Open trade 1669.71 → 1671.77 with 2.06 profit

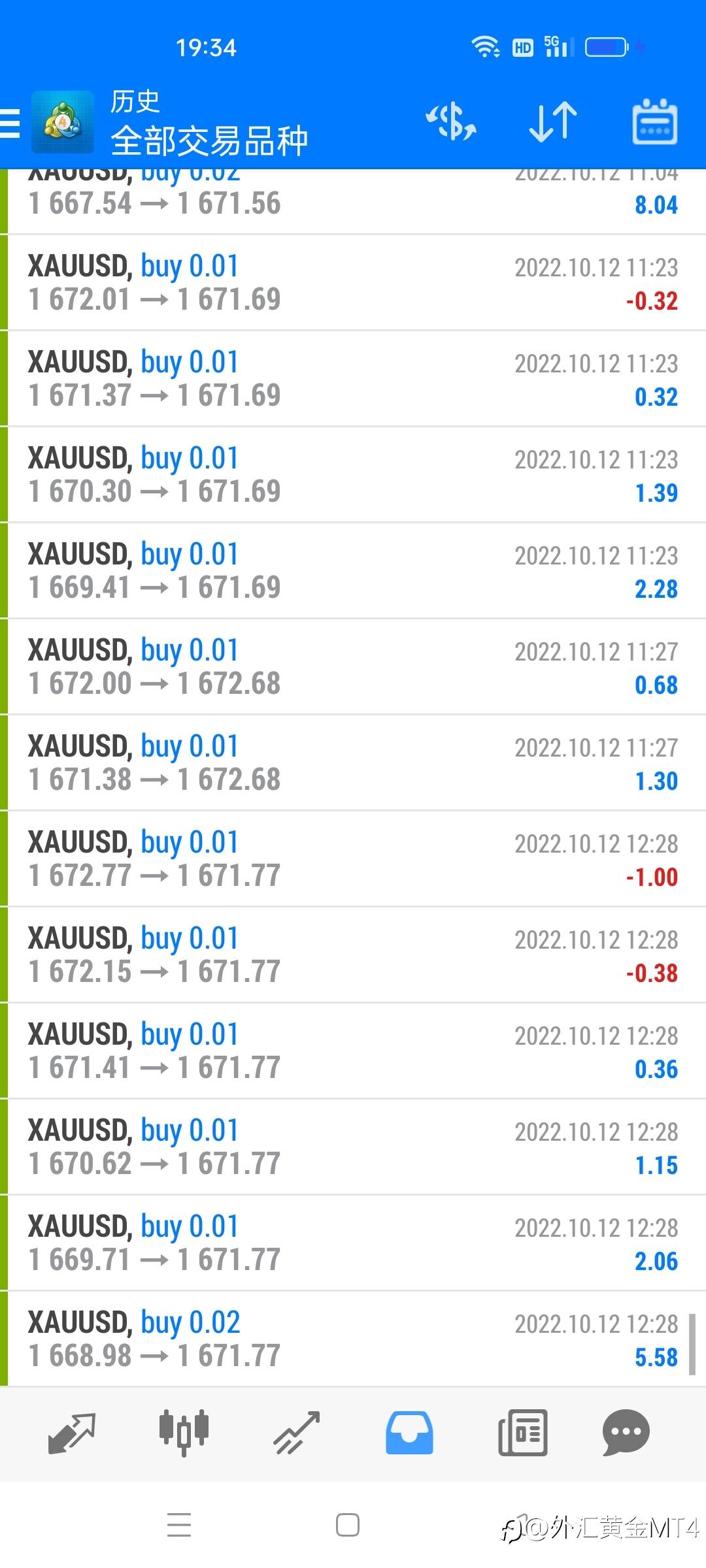353,1243
